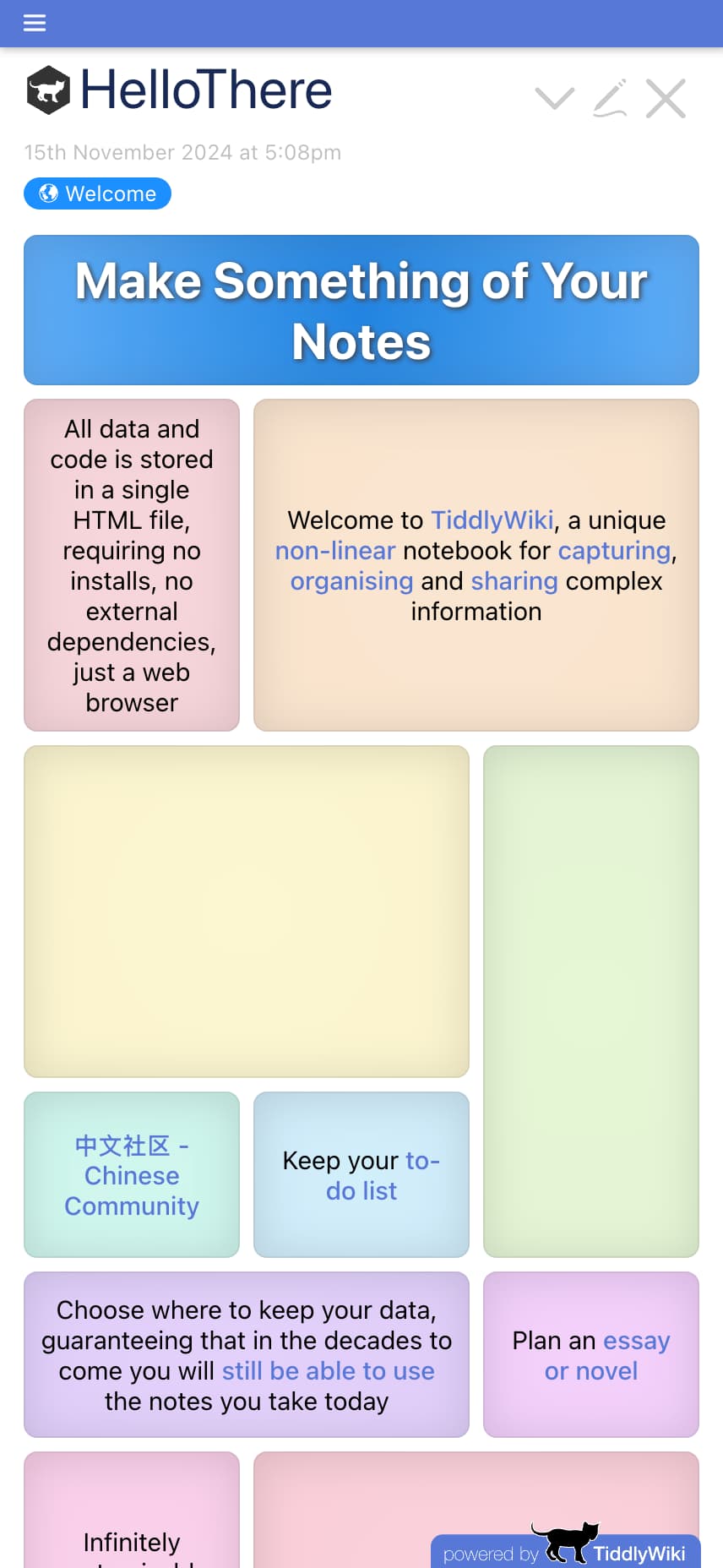
Task: Expand more tiddler actions chevron
Action: point(555,99)
